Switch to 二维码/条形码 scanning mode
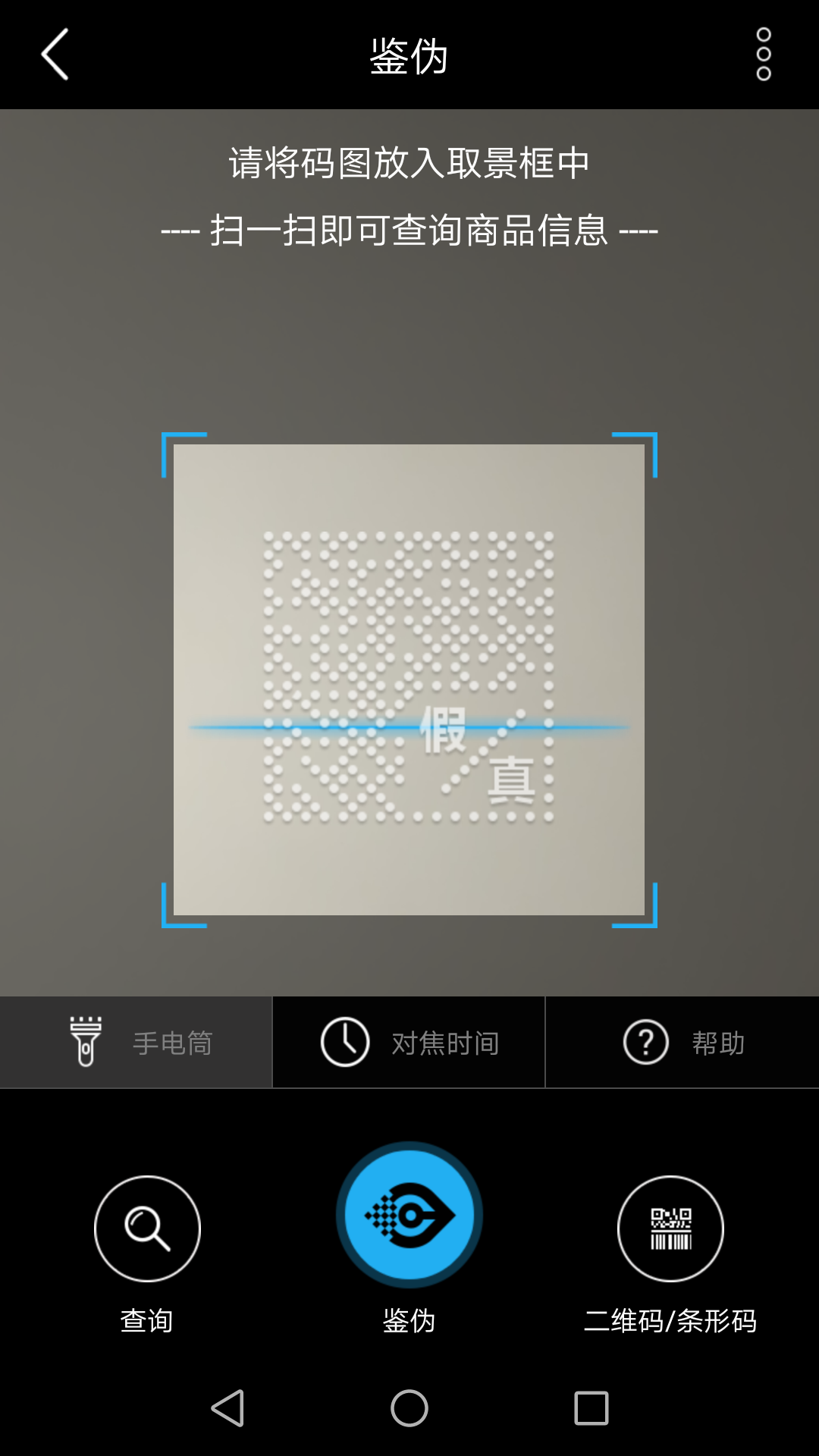Screen dimensions: 819x1456 [670, 1319]
